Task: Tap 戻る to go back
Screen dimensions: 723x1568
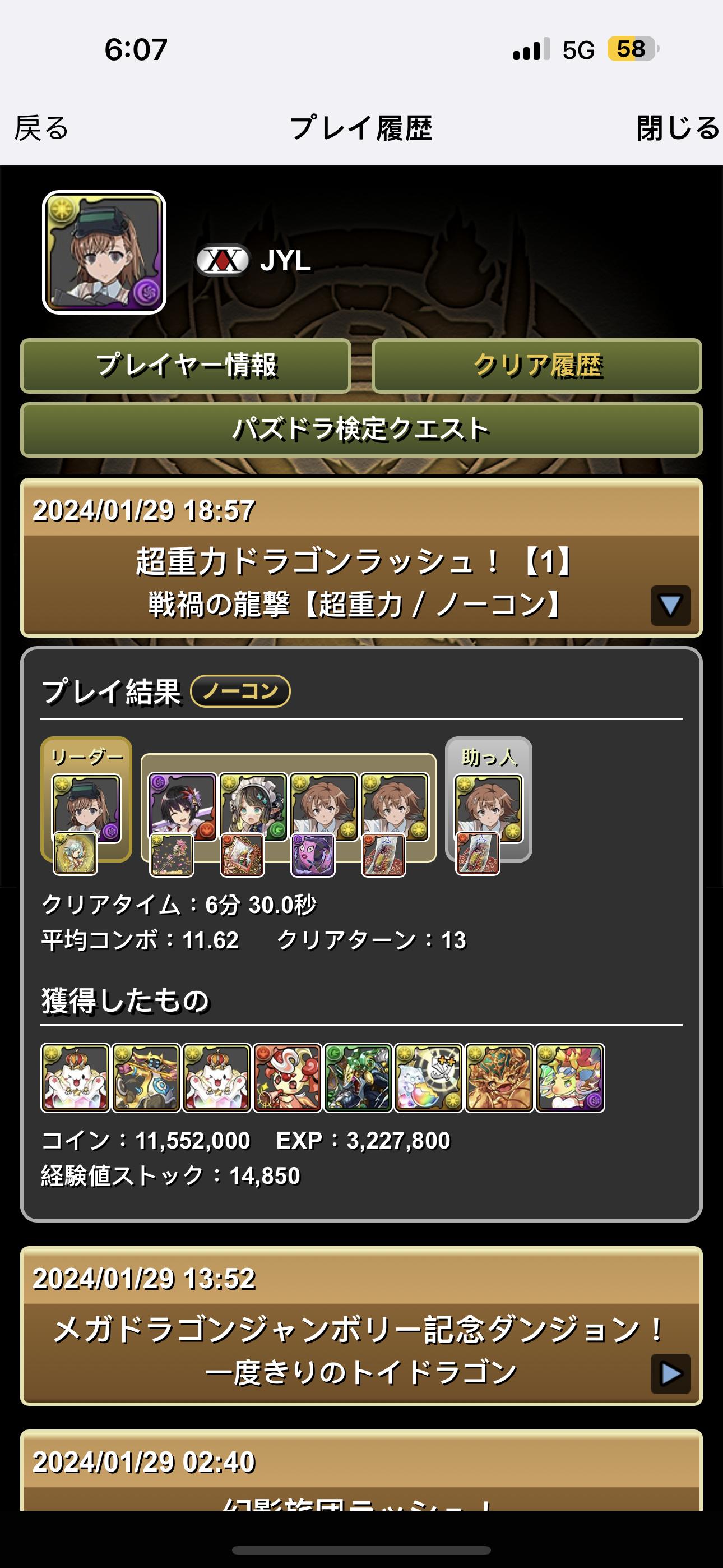Action: tap(41, 128)
